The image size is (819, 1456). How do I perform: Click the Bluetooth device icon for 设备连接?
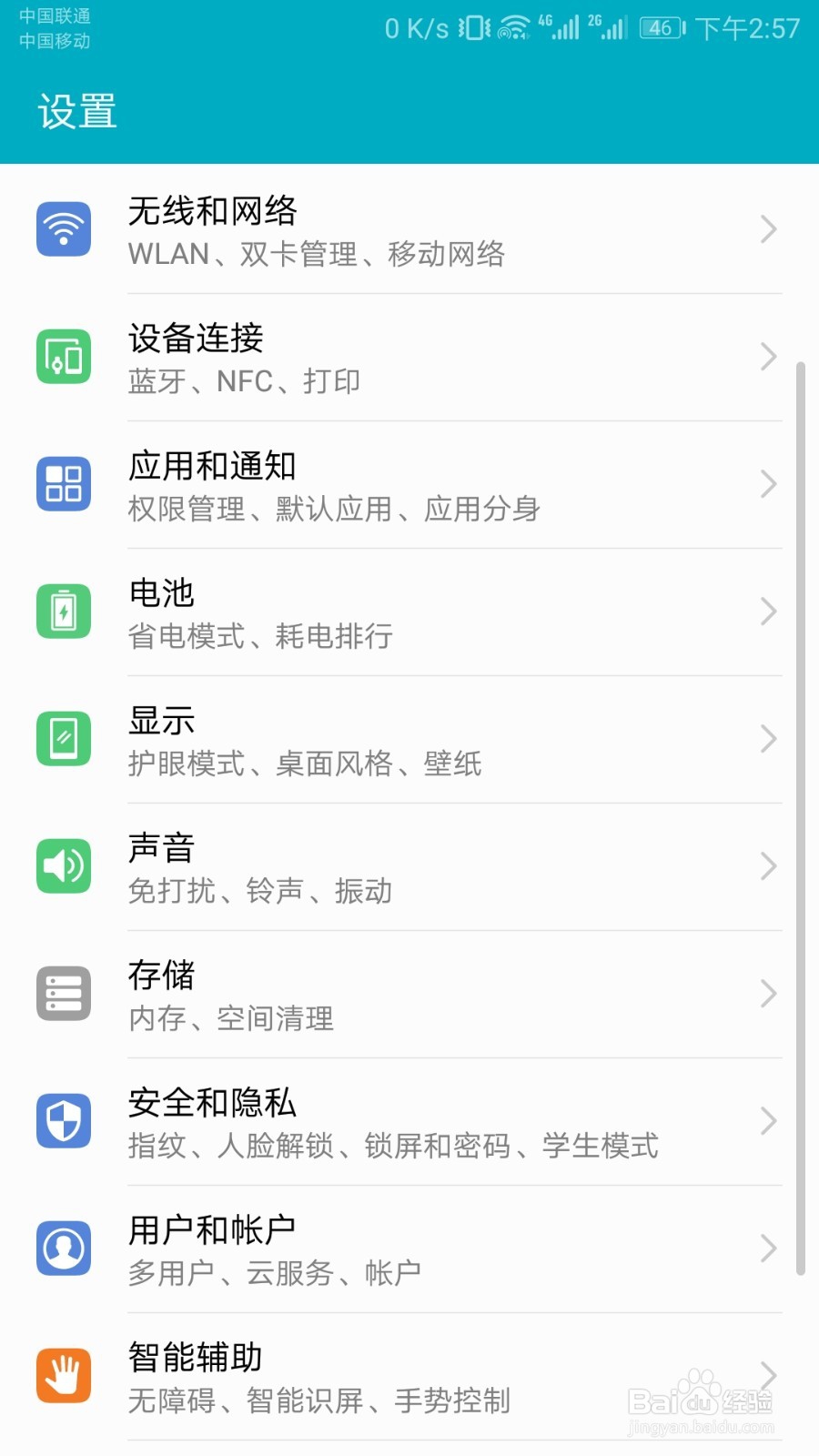(x=63, y=357)
